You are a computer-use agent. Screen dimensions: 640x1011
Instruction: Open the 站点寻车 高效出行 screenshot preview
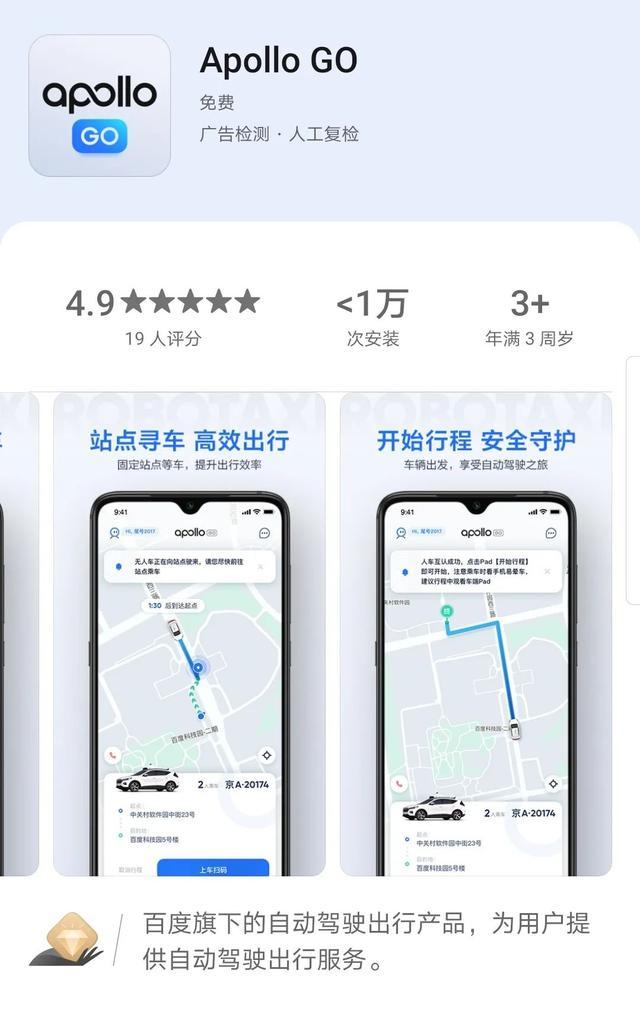pyautogui.click(x=189, y=634)
